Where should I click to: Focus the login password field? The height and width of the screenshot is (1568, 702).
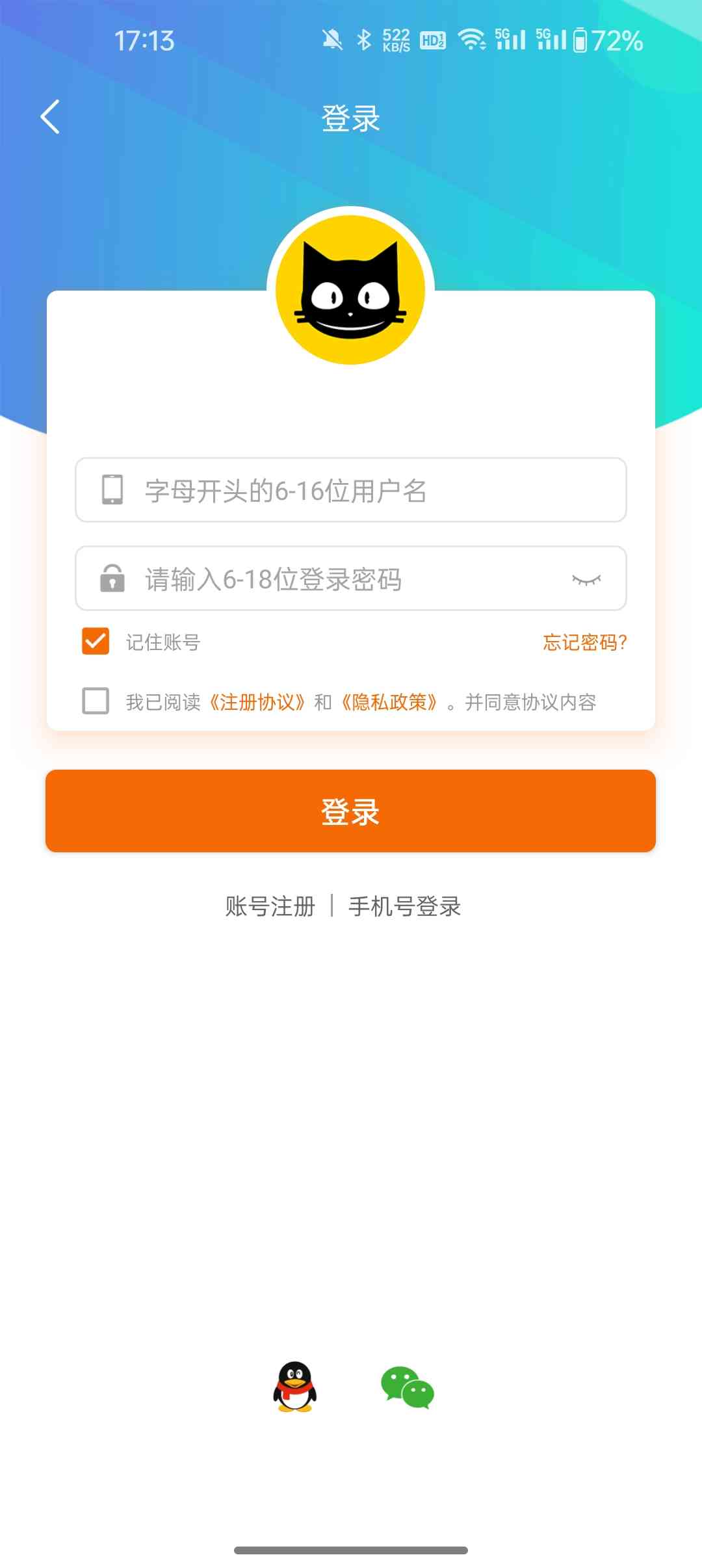pyautogui.click(x=338, y=579)
